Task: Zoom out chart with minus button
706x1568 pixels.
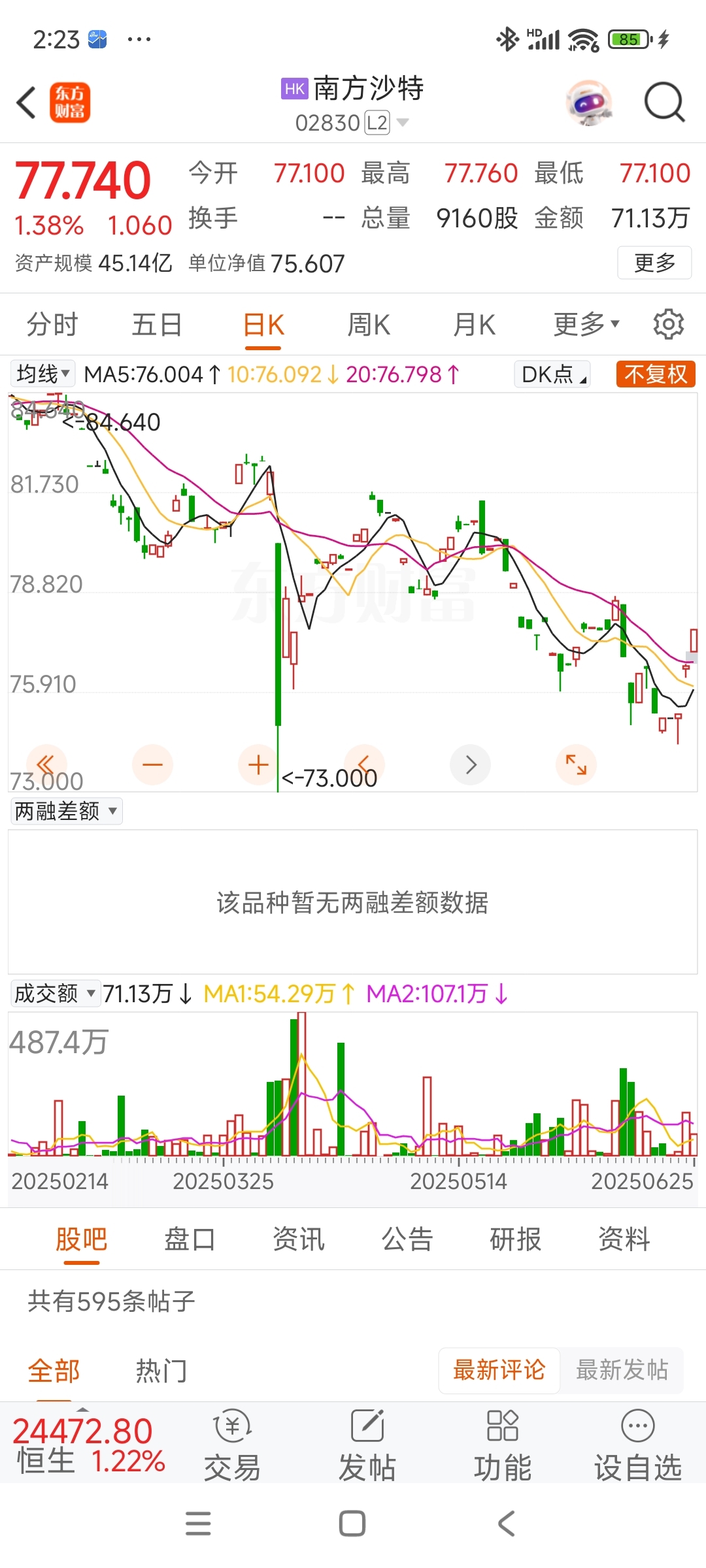Action: point(152,764)
